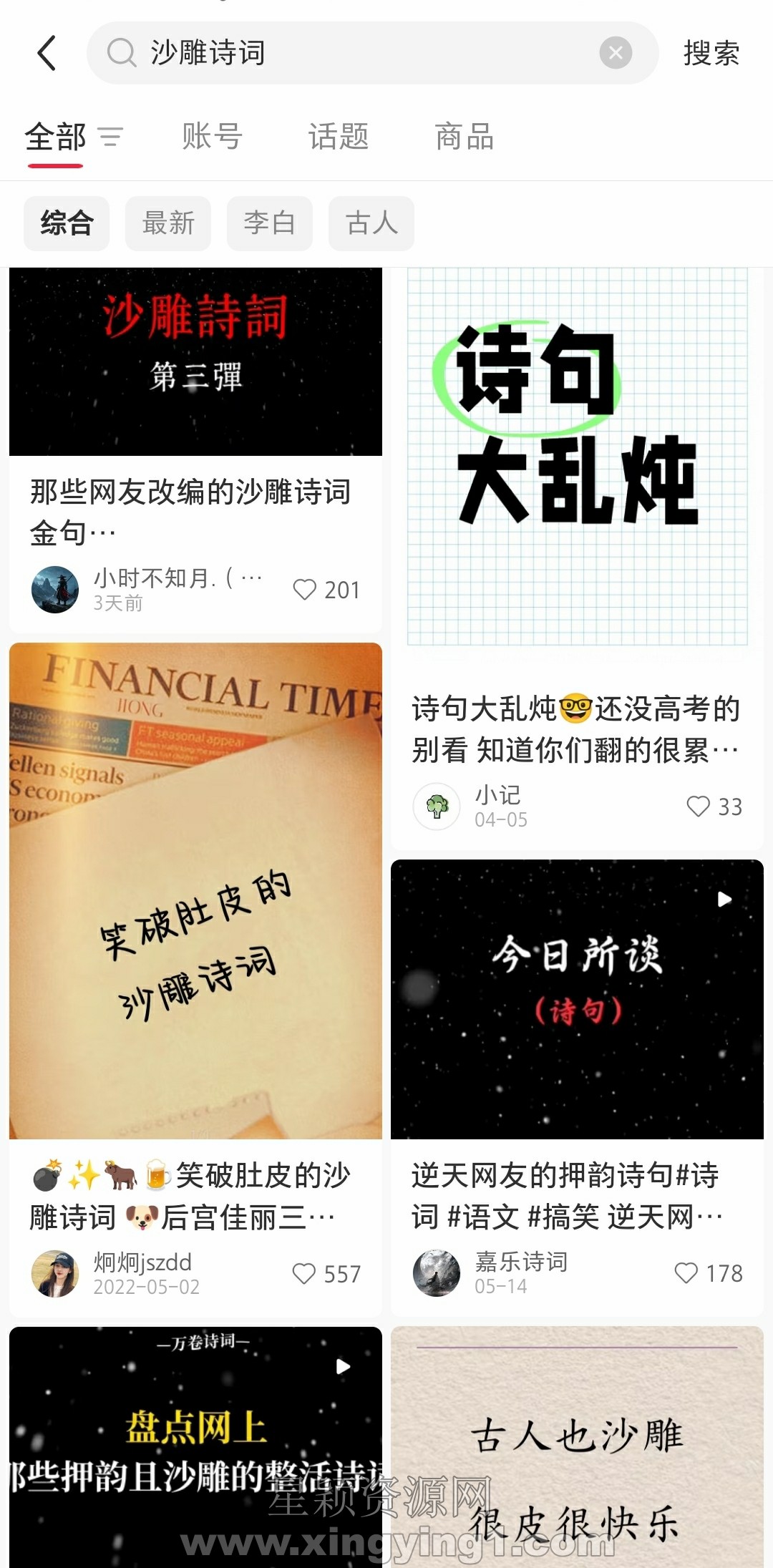The height and width of the screenshot is (1568, 773).
Task: Like 小记's 诗句大乱炖 post
Action: point(698,807)
